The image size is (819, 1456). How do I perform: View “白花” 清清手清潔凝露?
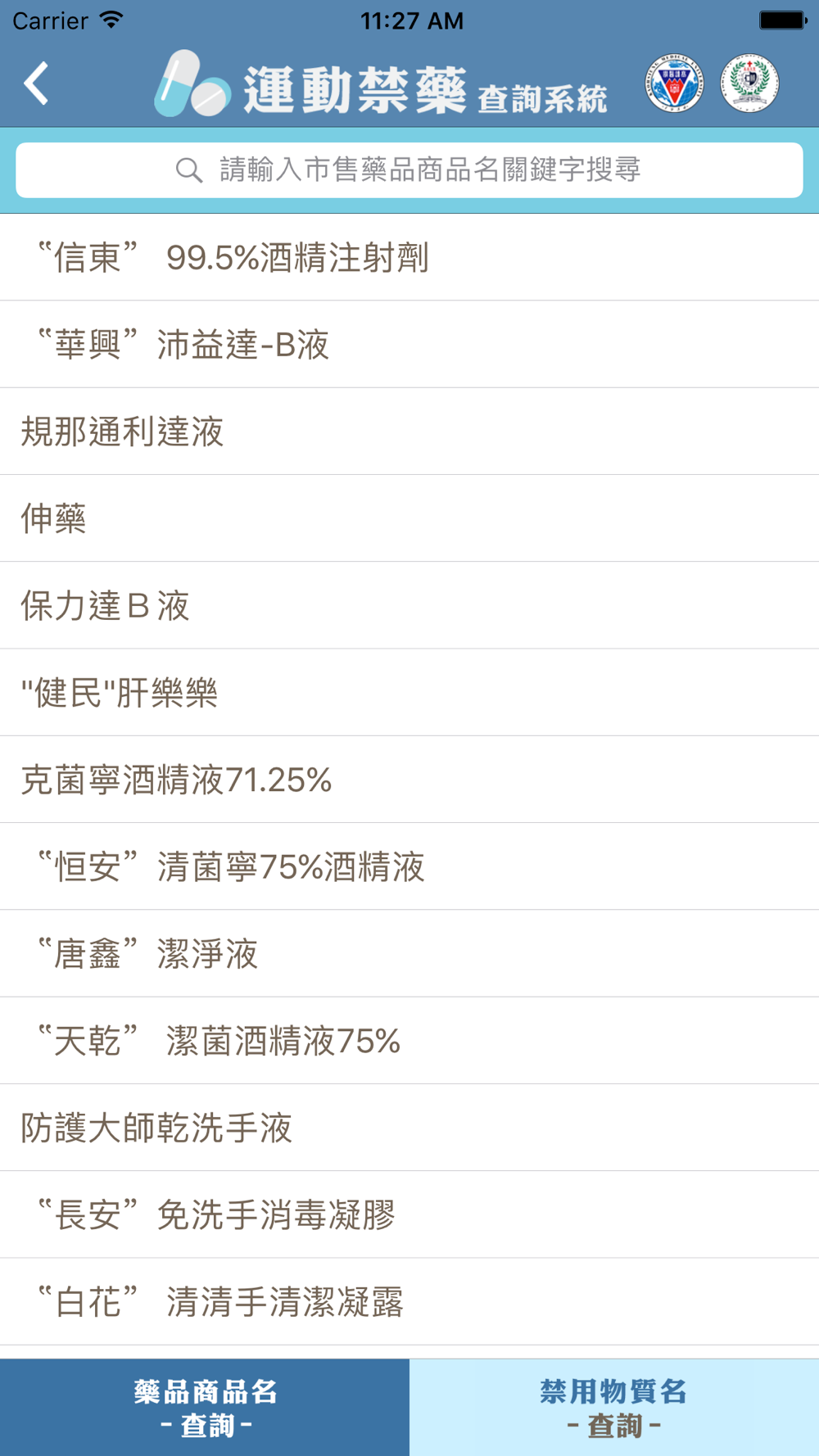pos(409,1302)
